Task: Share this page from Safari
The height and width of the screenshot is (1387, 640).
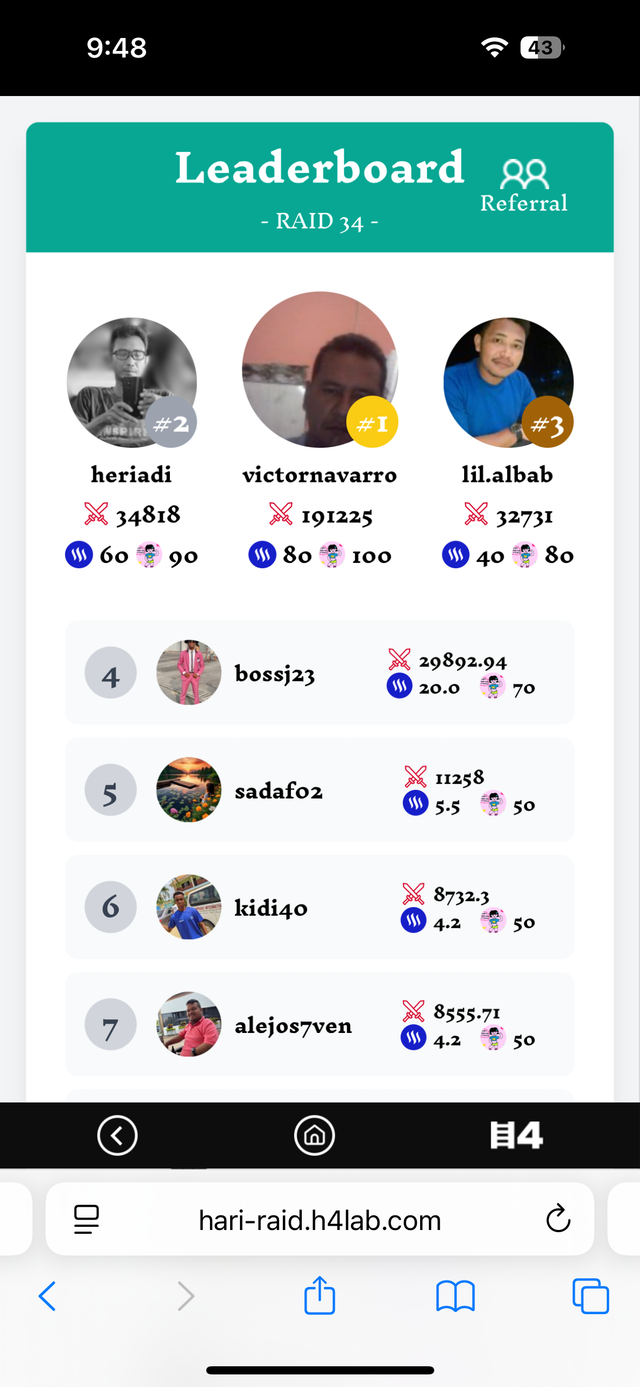Action: pyautogui.click(x=319, y=1297)
